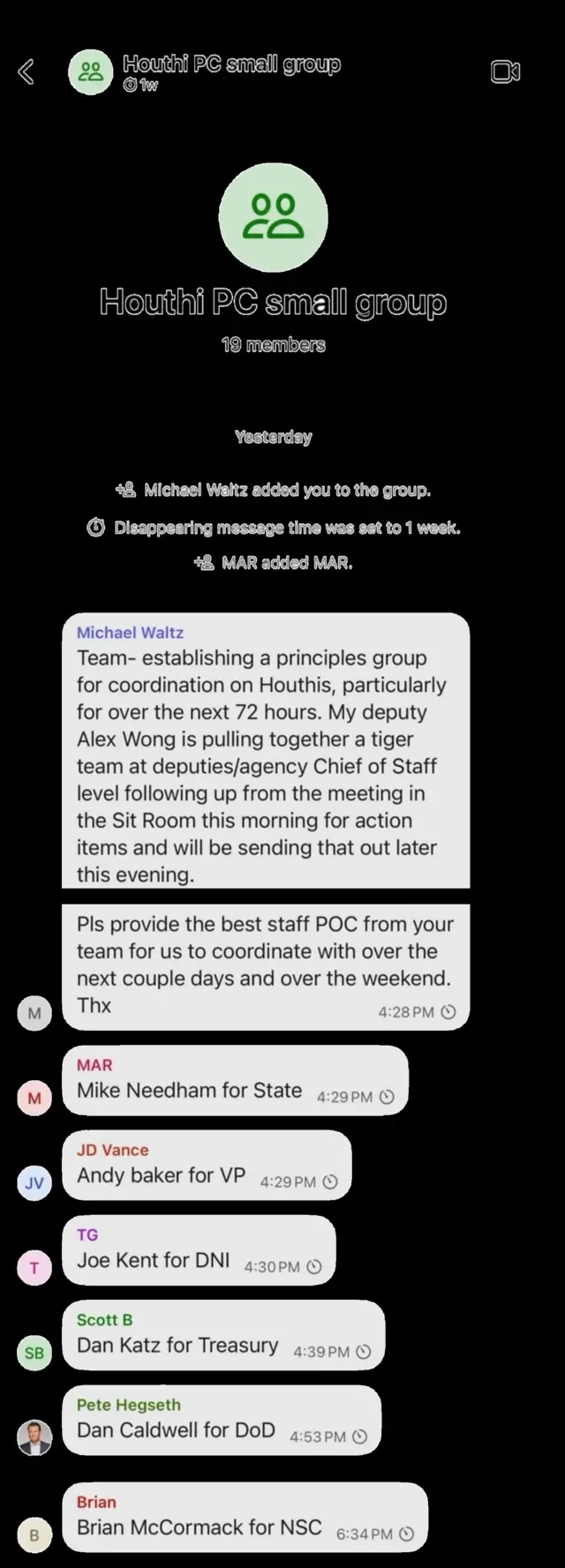The height and width of the screenshot is (1568, 565).
Task: Open group details from the header title
Action: 231,64
